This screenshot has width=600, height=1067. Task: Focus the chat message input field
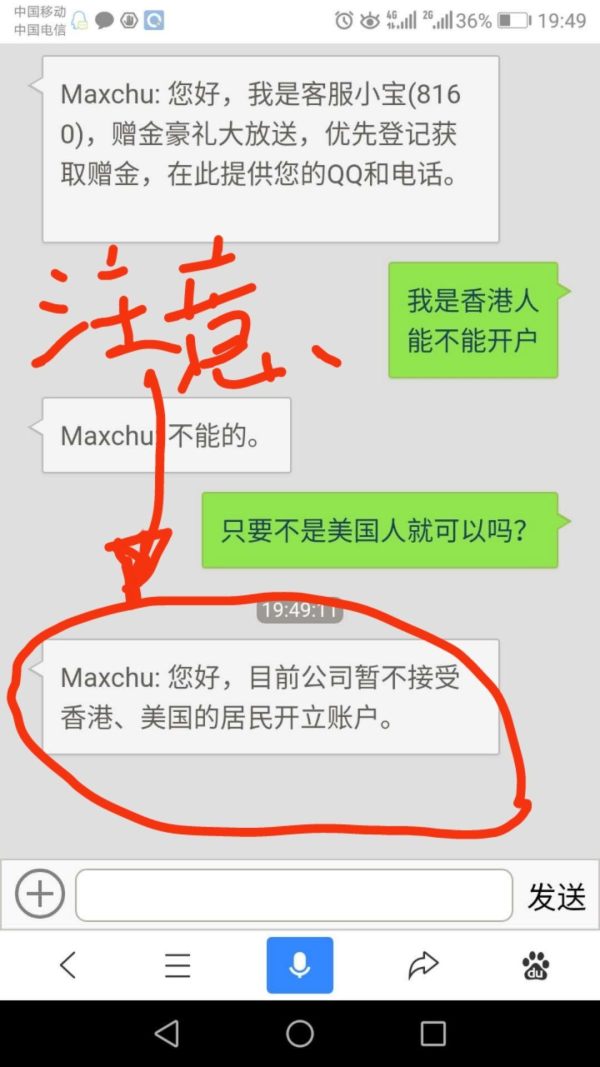294,895
